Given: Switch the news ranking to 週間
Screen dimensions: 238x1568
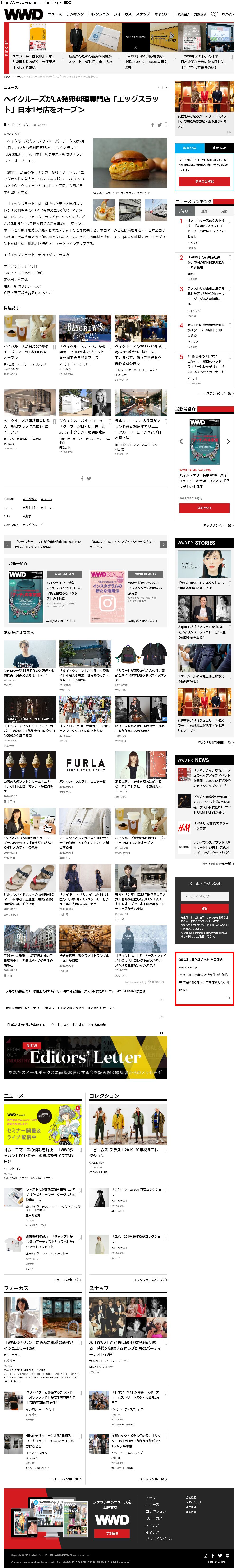Looking at the screenshot, I should pos(205,211).
